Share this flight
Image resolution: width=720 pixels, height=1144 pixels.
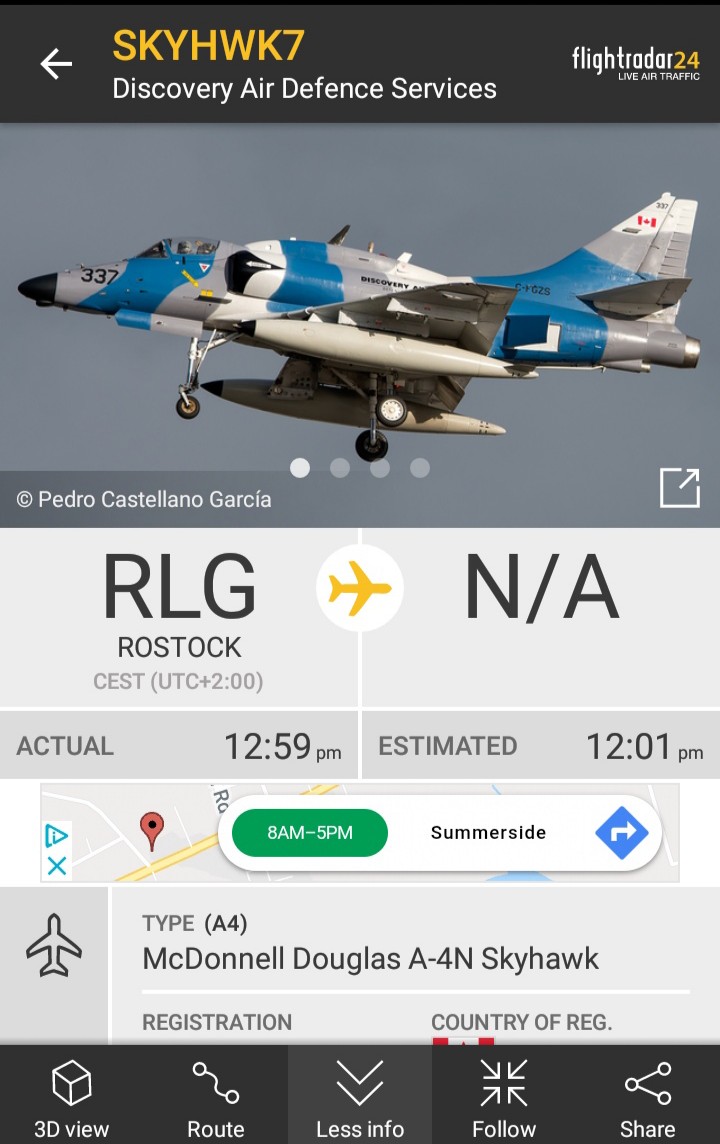coord(647,1098)
